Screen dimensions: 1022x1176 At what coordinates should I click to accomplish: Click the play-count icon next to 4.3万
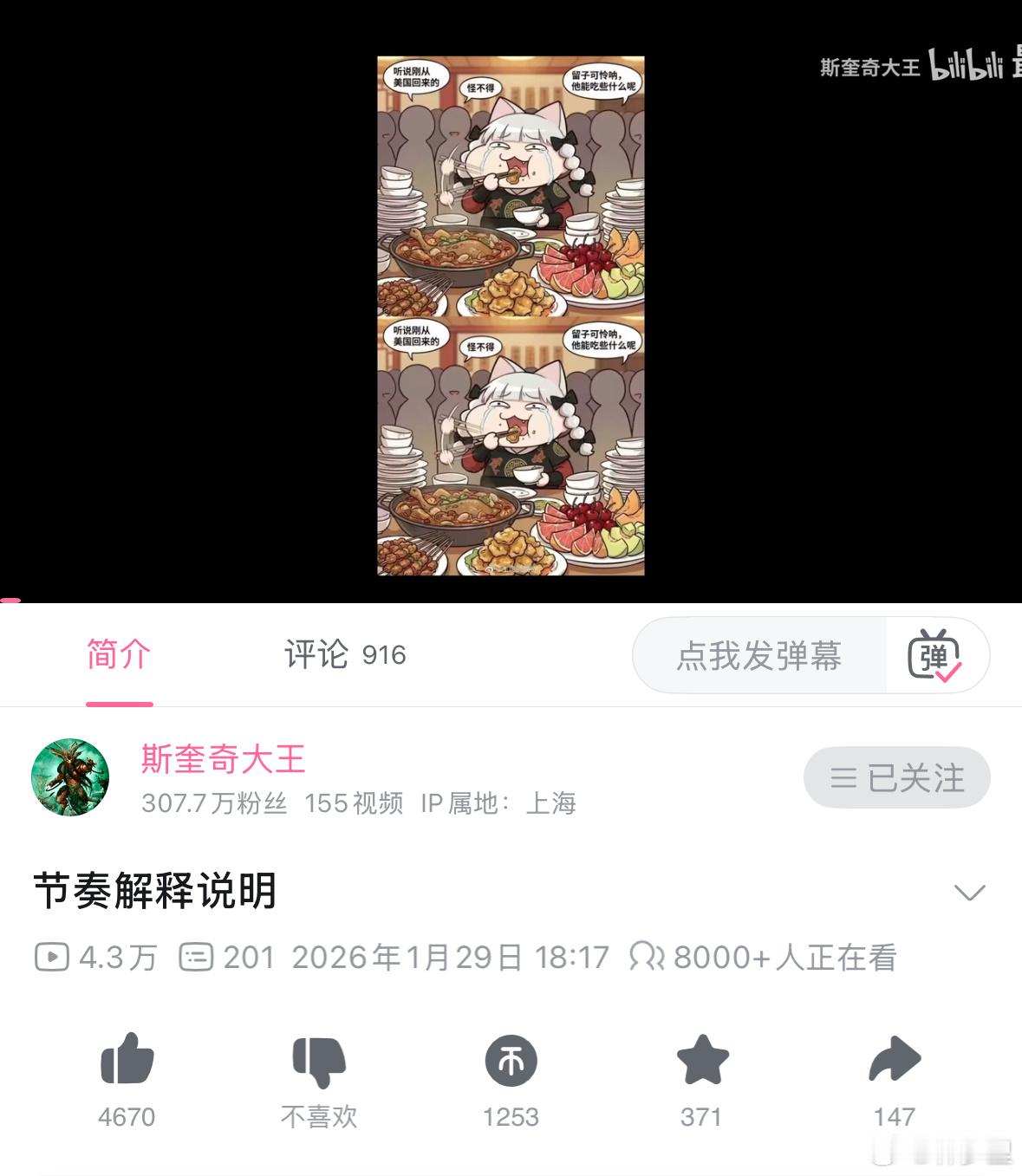52,957
